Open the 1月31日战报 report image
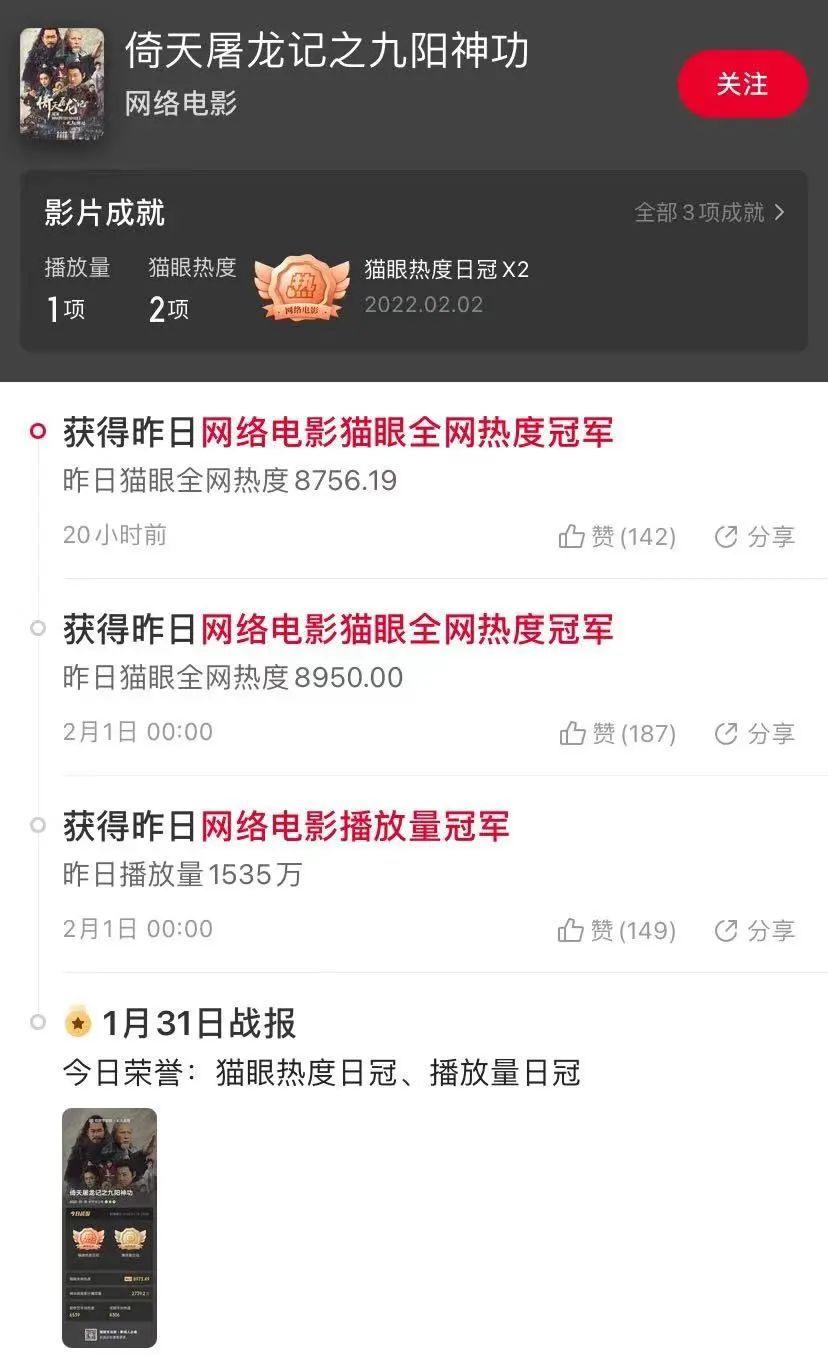 point(110,1227)
